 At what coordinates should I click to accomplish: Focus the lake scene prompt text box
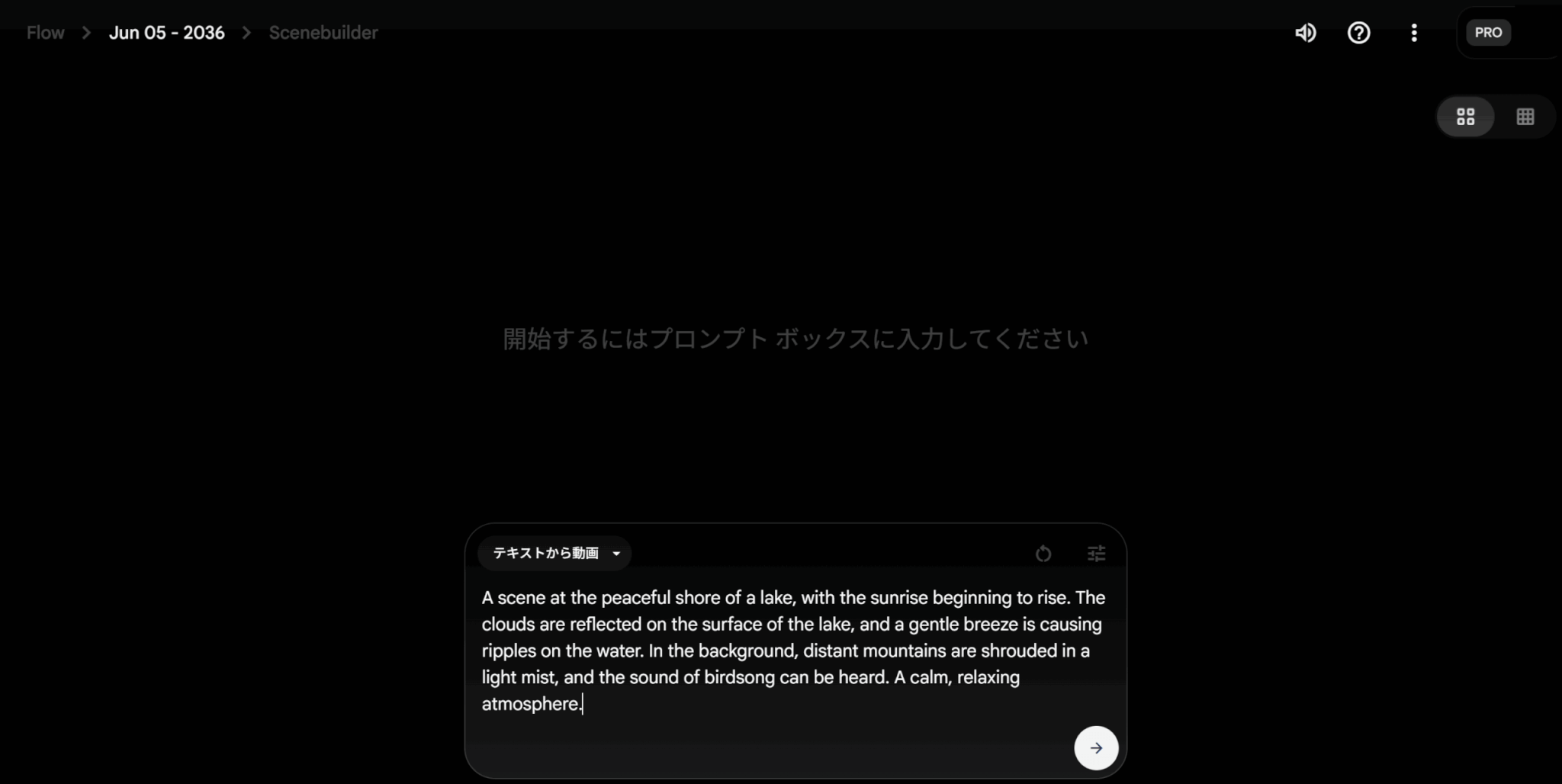coord(793,651)
